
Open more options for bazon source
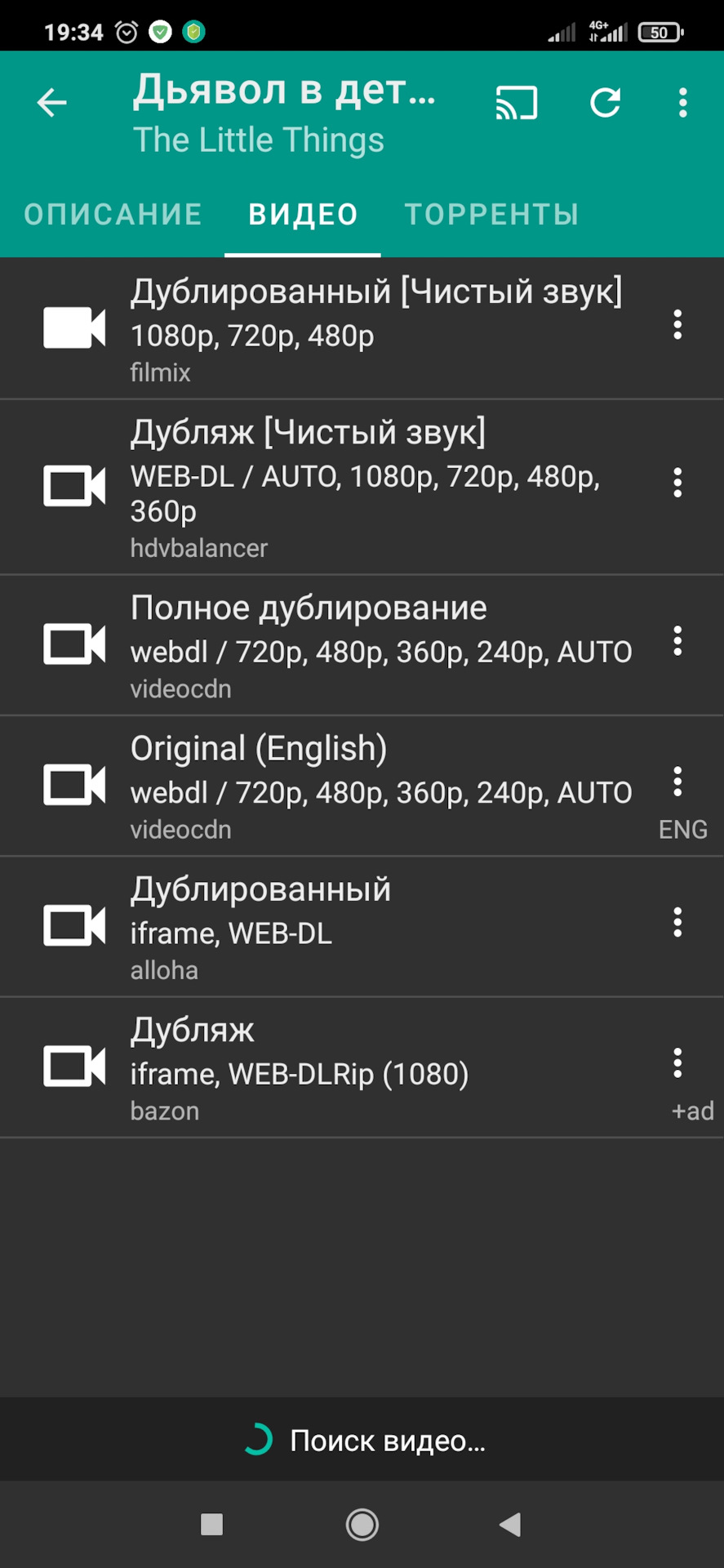pyautogui.click(x=677, y=1062)
